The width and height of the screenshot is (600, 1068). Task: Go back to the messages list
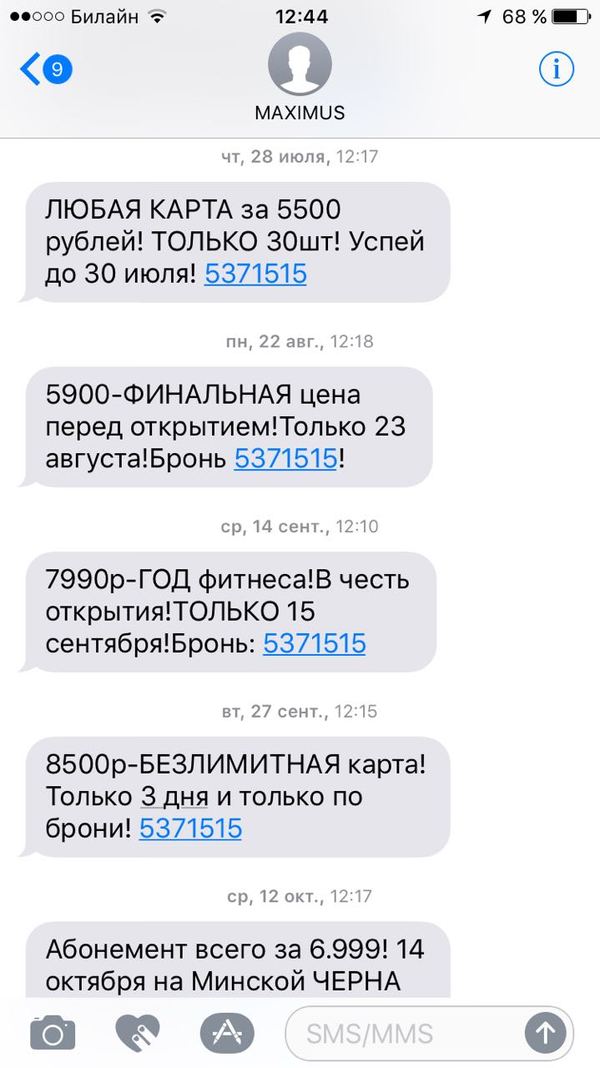45,70
